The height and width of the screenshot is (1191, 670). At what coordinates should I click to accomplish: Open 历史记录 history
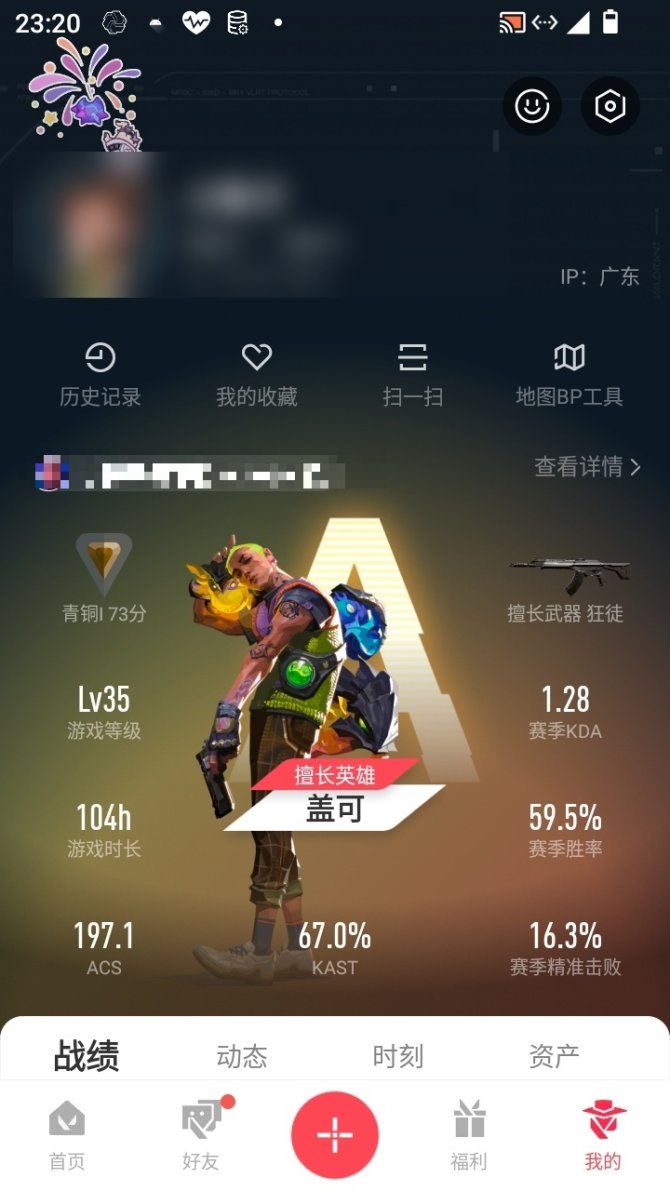[100, 374]
